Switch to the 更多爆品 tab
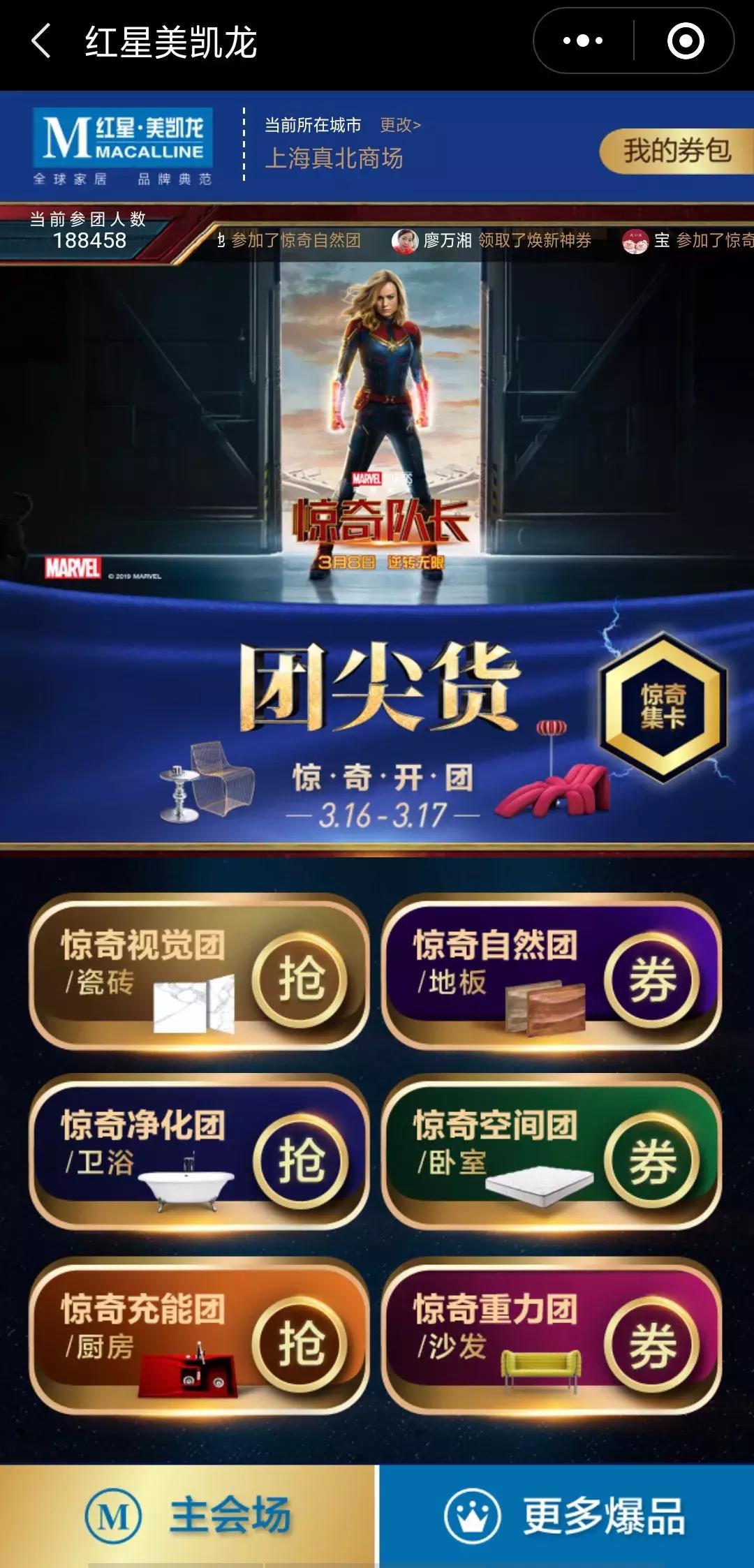This screenshot has width=754, height=1568. coord(566,1516)
